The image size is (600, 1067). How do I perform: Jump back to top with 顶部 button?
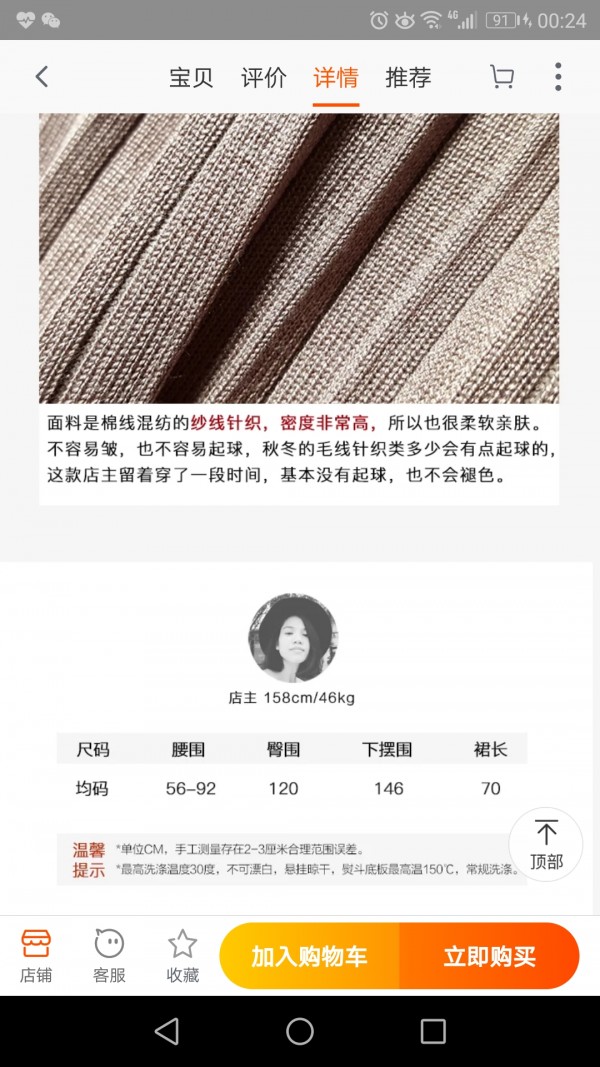[546, 844]
